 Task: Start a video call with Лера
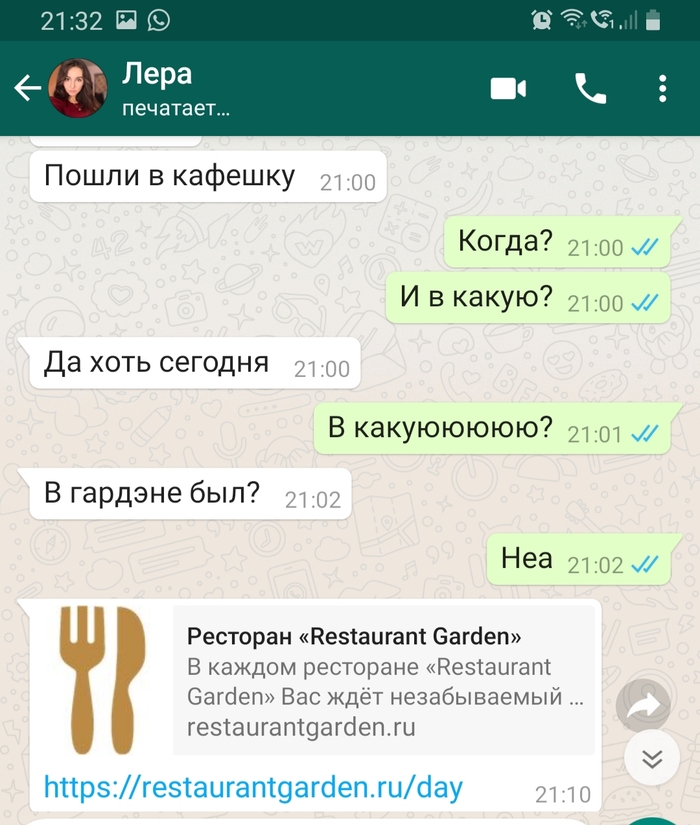pyautogui.click(x=508, y=89)
